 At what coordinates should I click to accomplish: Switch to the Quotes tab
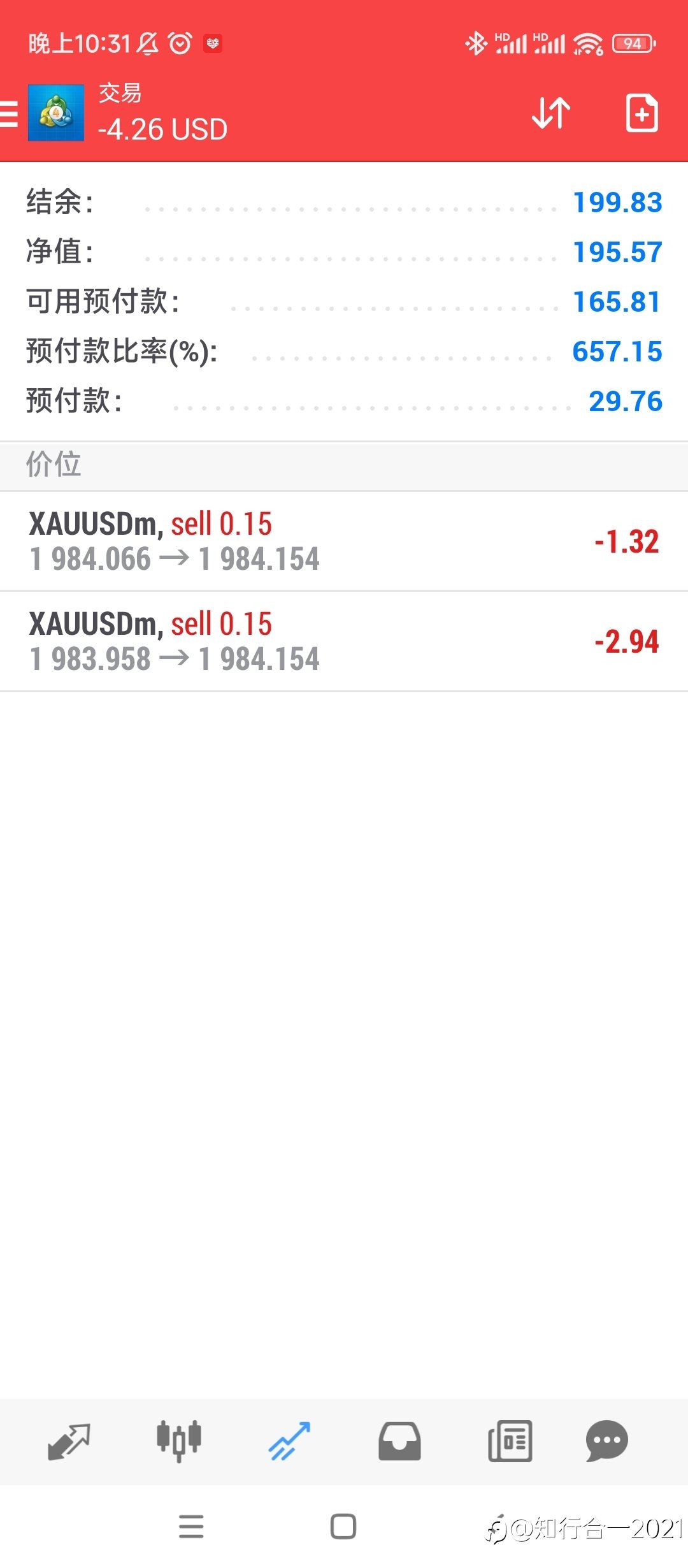(69, 1441)
